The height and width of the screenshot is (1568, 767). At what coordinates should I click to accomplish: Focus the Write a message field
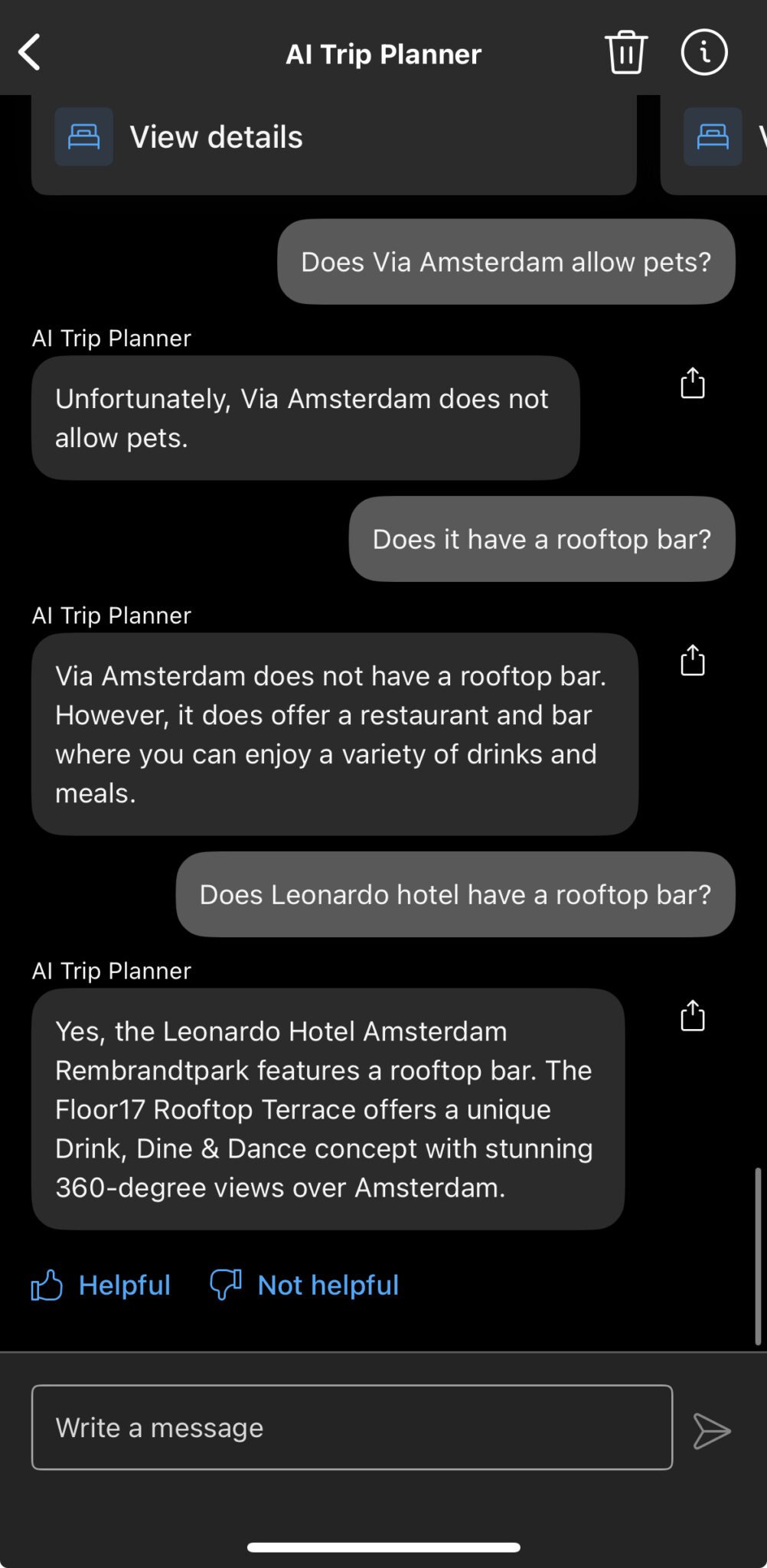(x=352, y=1427)
